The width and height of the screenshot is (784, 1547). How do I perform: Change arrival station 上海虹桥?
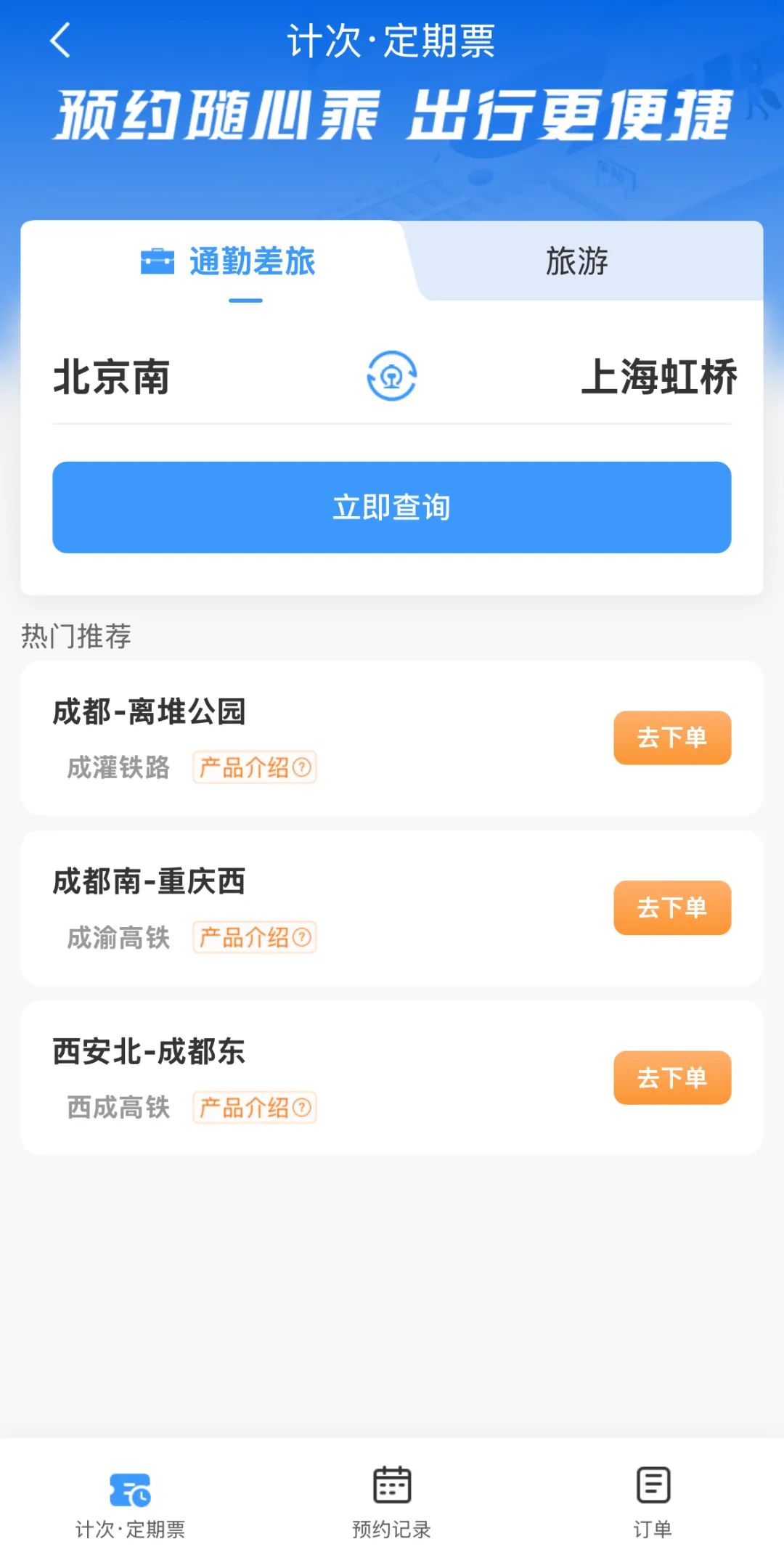pos(659,377)
